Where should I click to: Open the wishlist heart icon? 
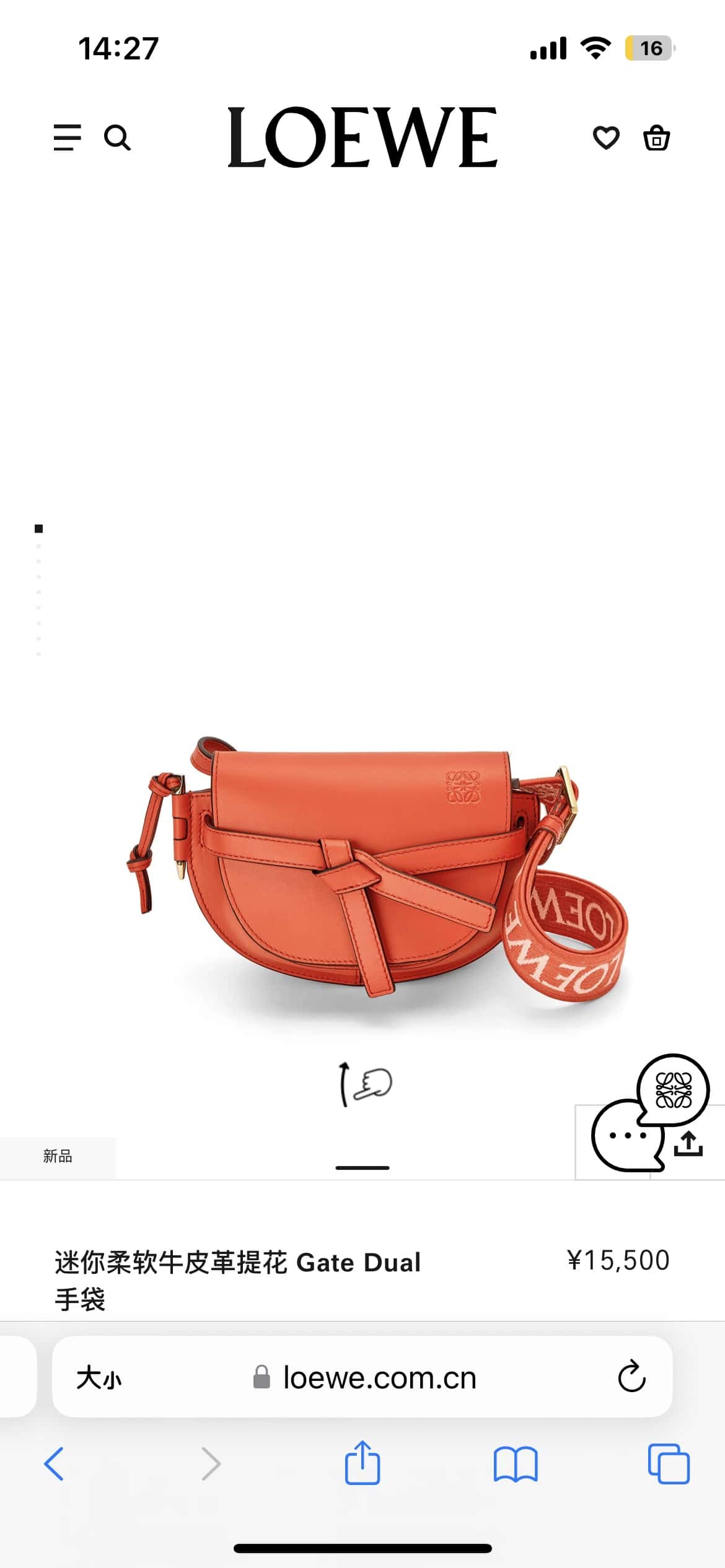point(605,137)
